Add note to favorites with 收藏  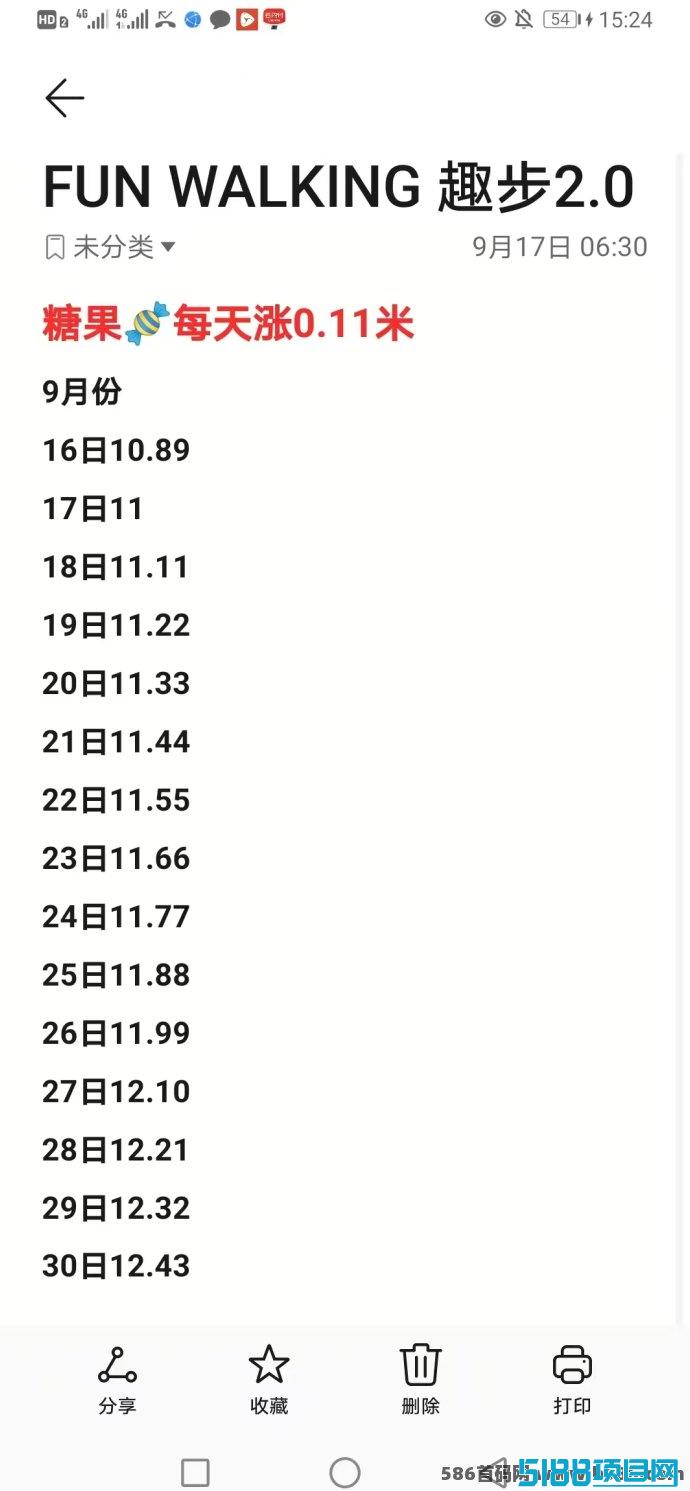(x=269, y=1380)
